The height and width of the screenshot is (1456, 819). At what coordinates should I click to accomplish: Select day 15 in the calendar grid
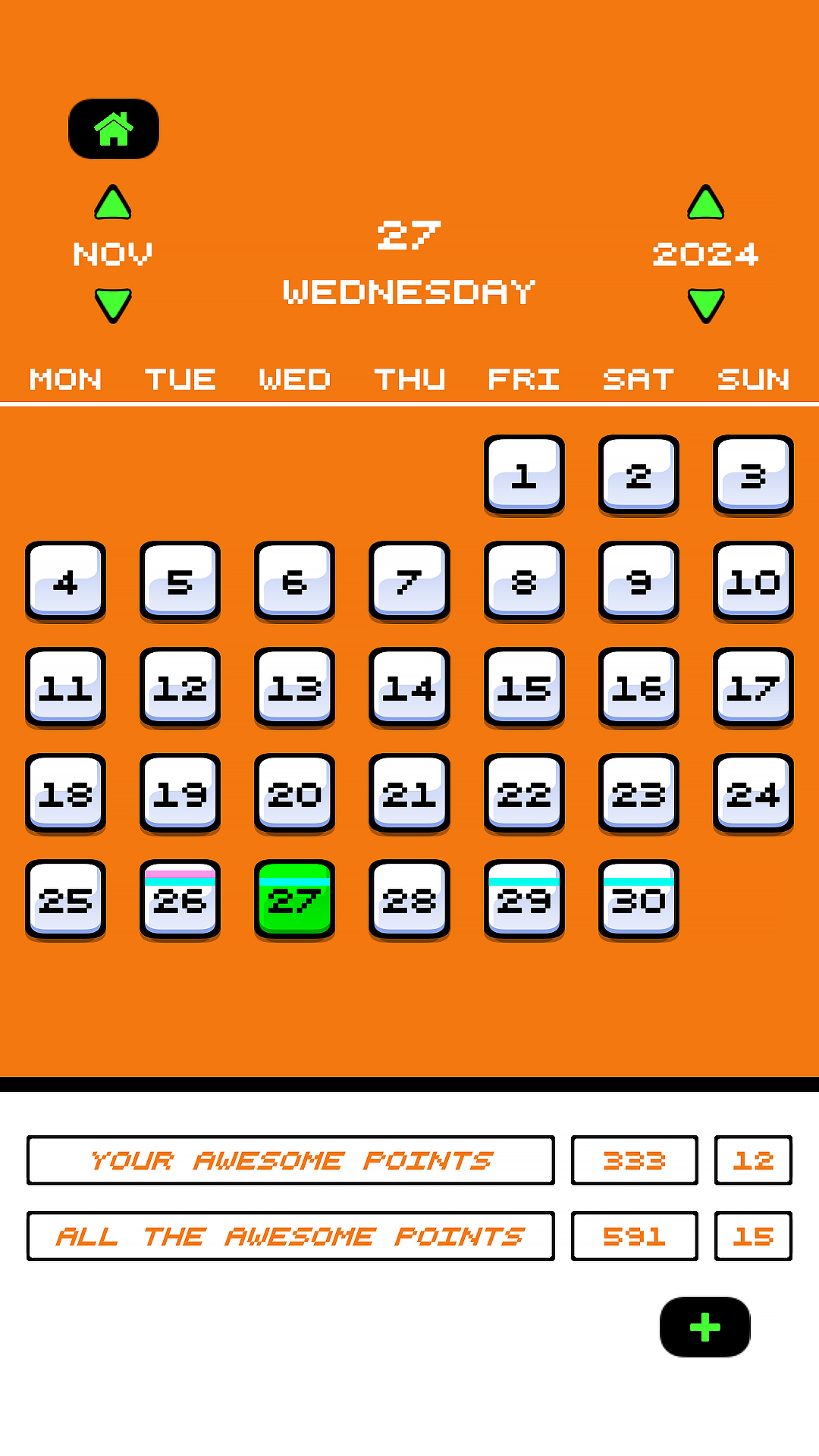523,688
